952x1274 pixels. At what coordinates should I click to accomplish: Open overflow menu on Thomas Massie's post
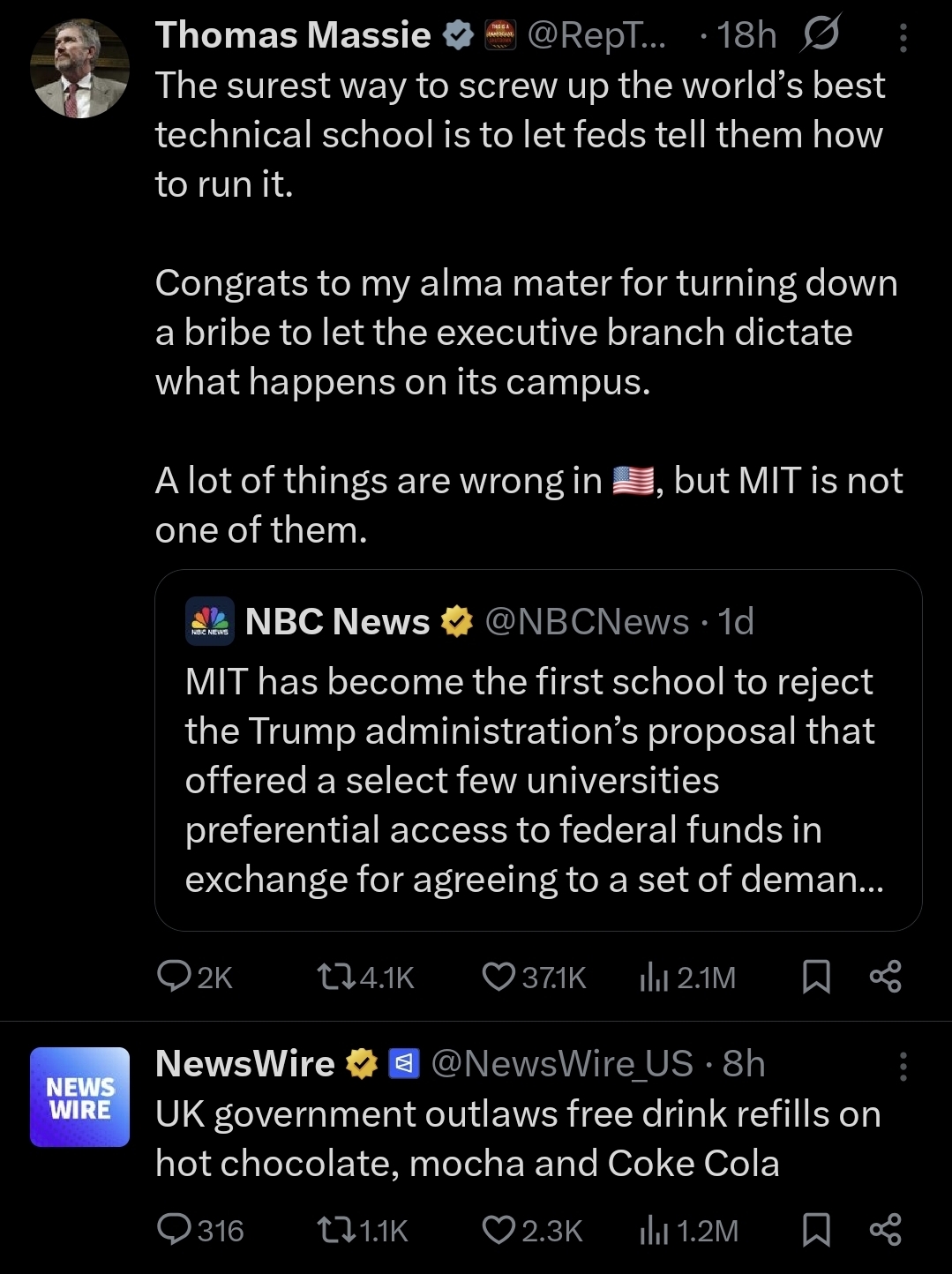(x=903, y=38)
